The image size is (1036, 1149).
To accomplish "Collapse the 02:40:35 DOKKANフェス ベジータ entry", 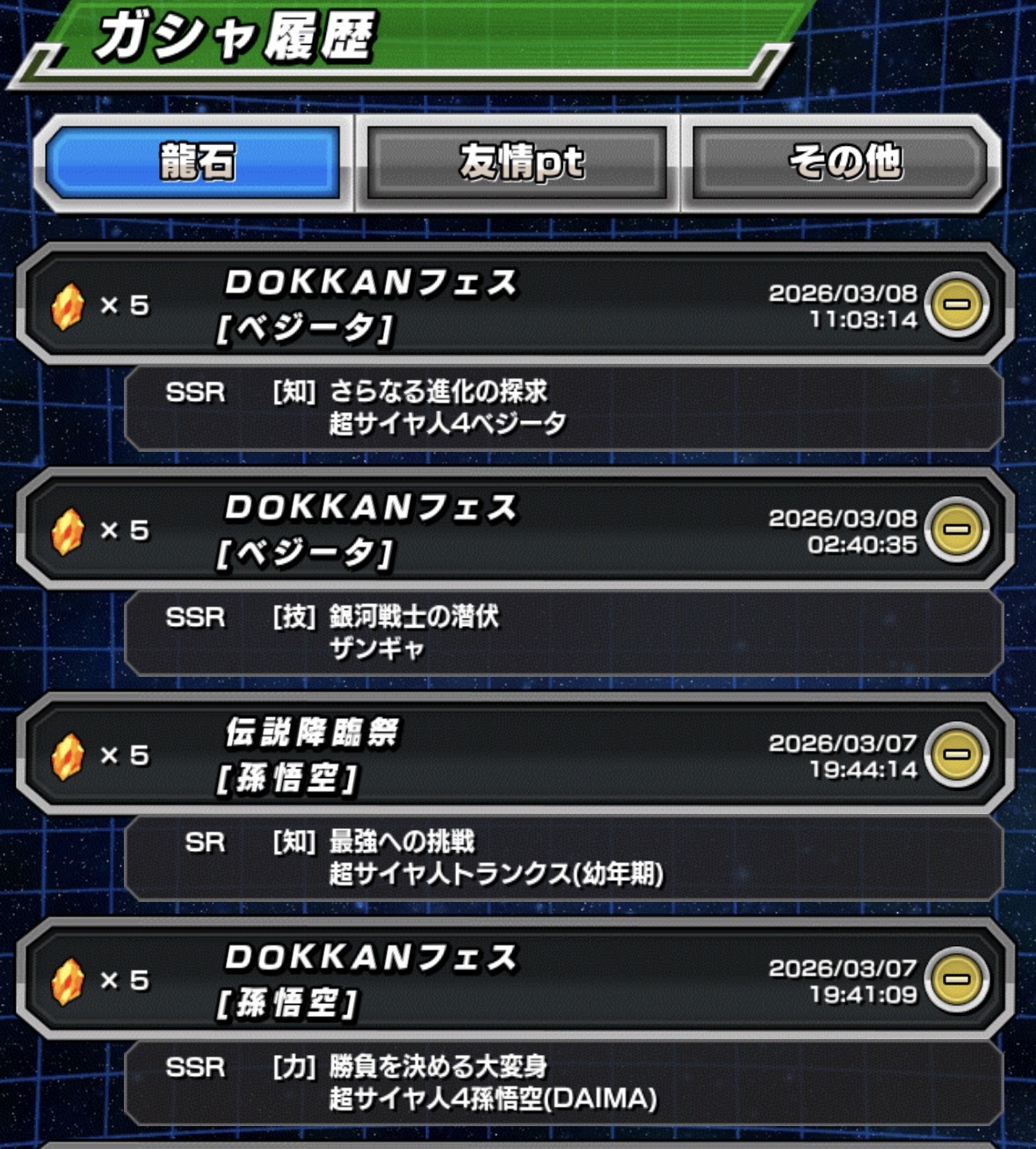I will 956,530.
